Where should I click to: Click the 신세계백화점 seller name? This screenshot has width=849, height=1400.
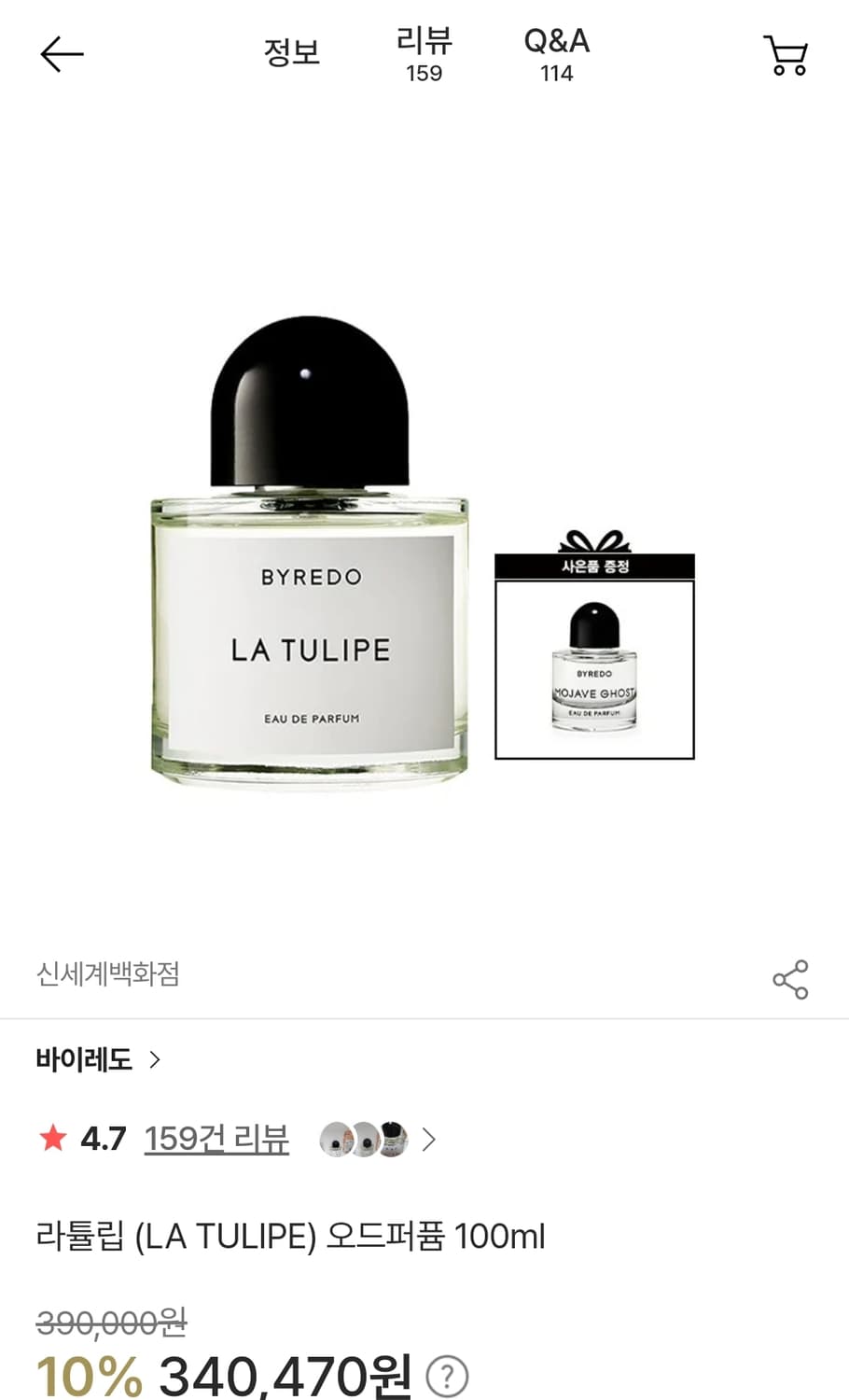(x=106, y=974)
